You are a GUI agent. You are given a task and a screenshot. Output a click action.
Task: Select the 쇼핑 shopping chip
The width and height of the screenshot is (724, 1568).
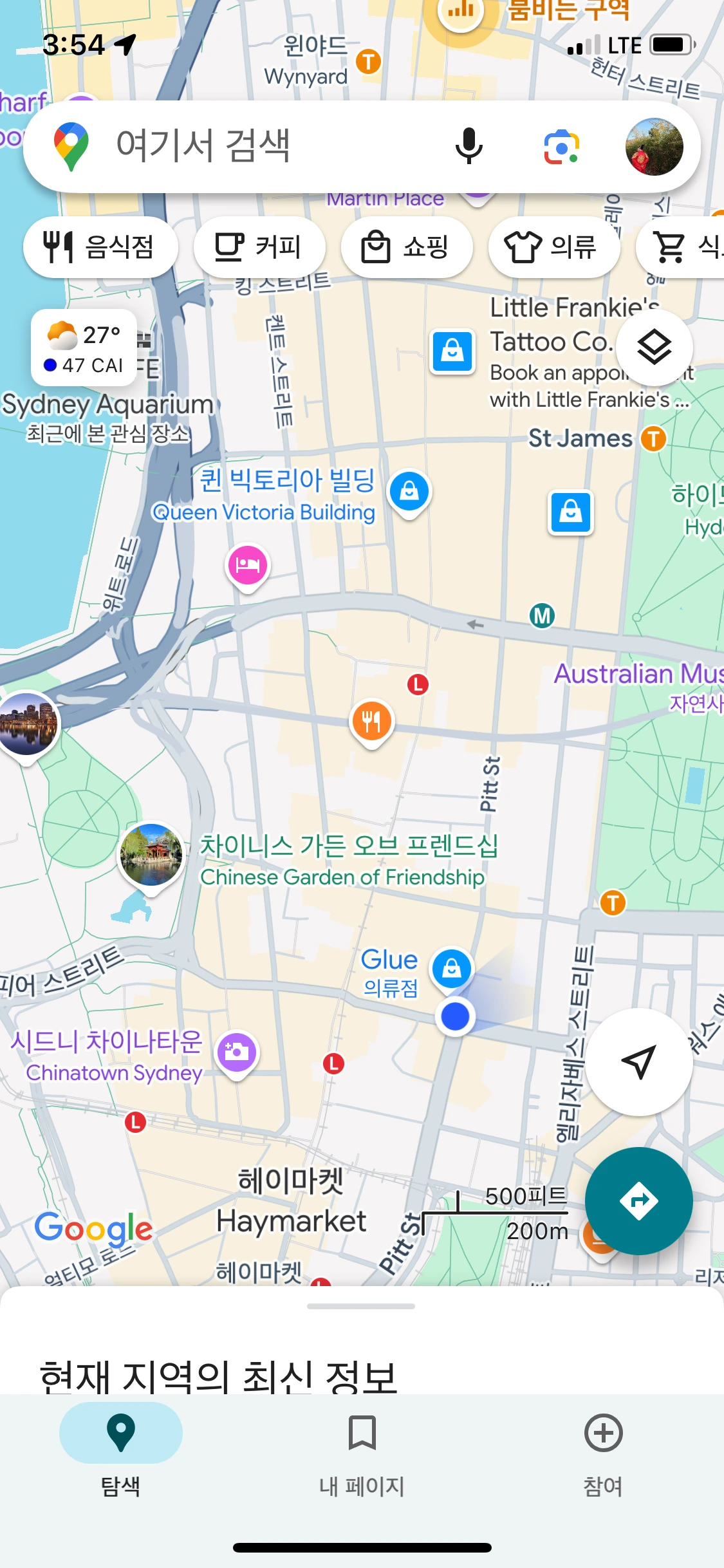tap(407, 247)
